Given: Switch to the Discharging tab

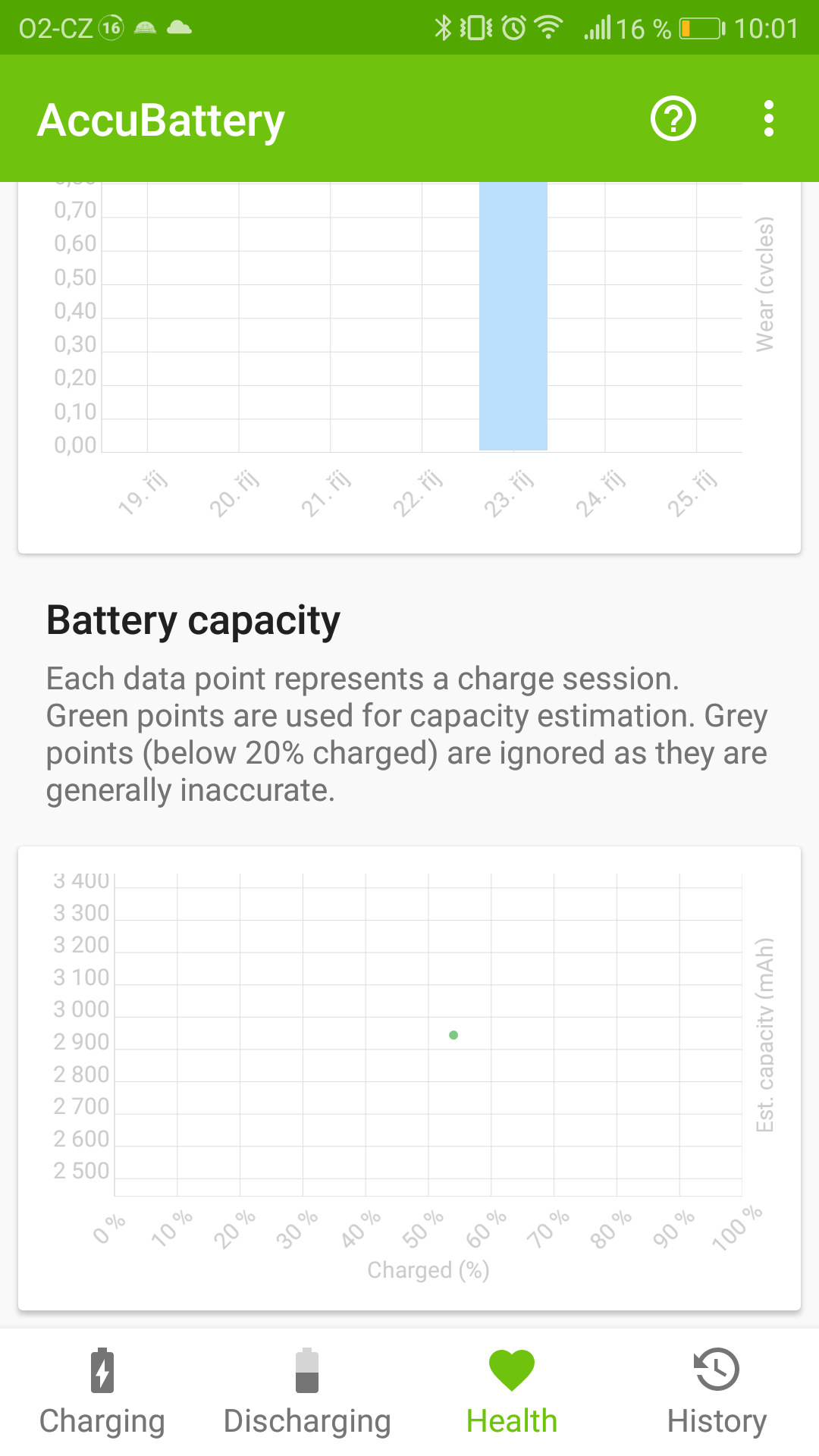Looking at the screenshot, I should click(307, 1392).
